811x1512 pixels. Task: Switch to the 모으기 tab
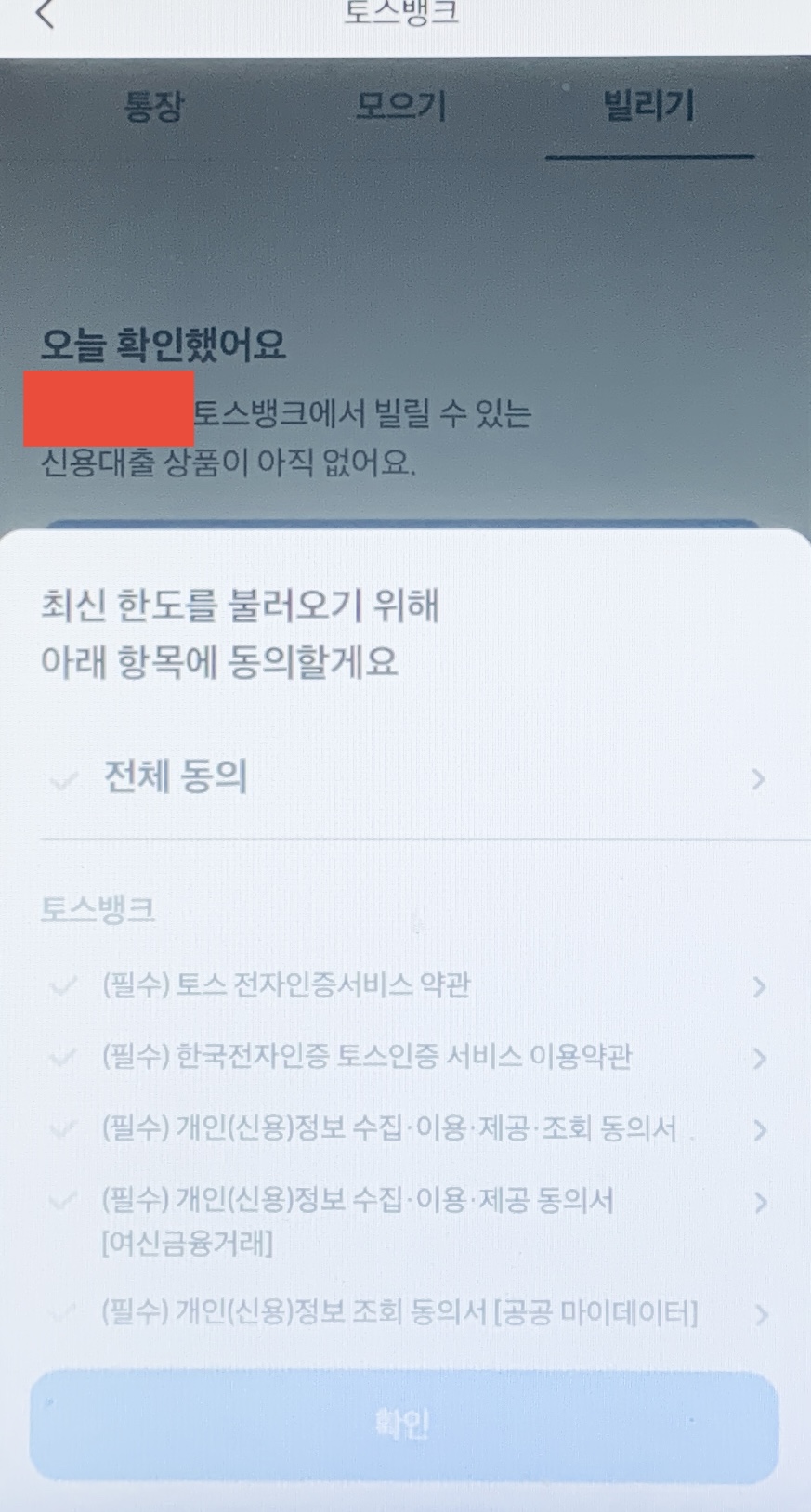401,106
